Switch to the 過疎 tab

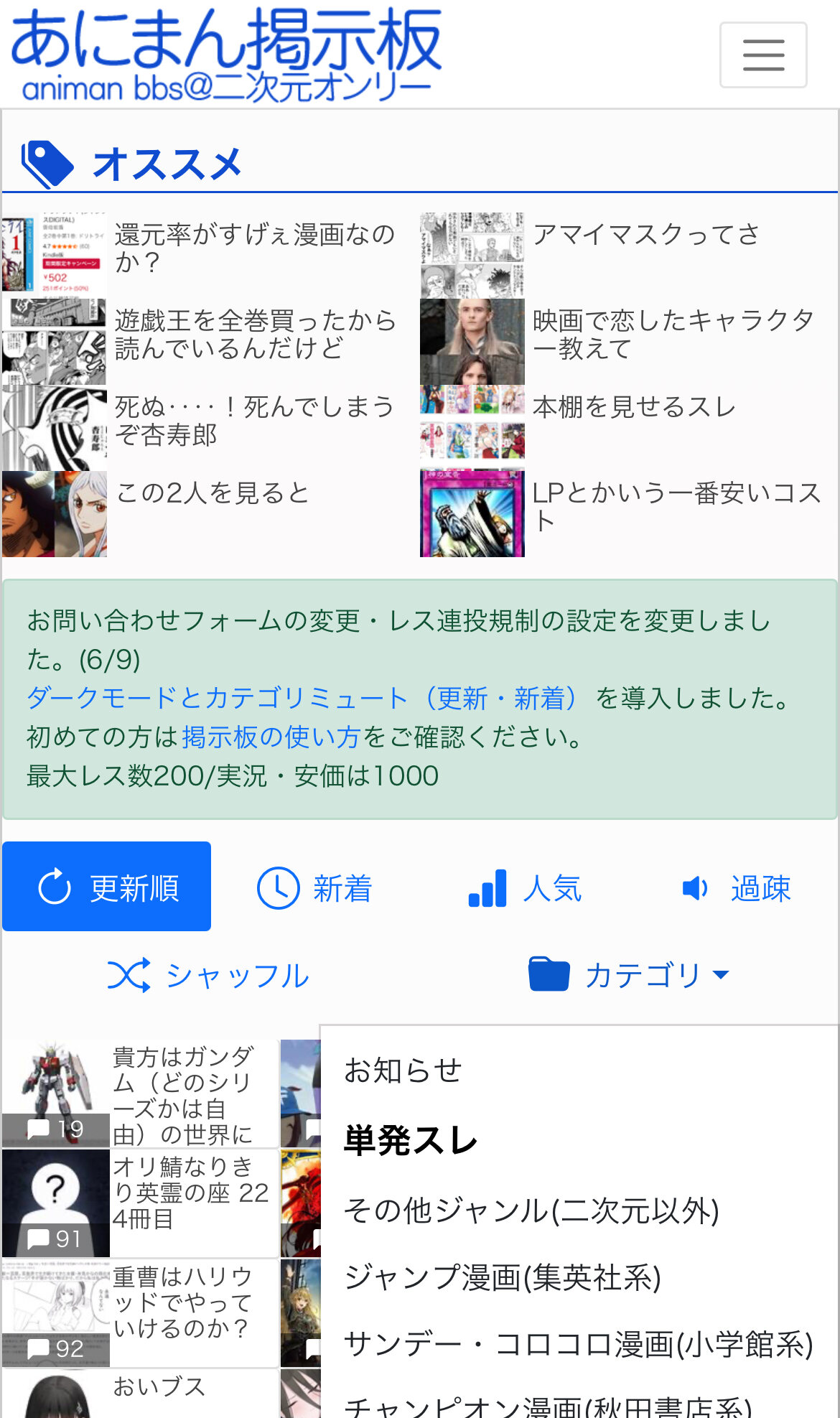(736, 888)
